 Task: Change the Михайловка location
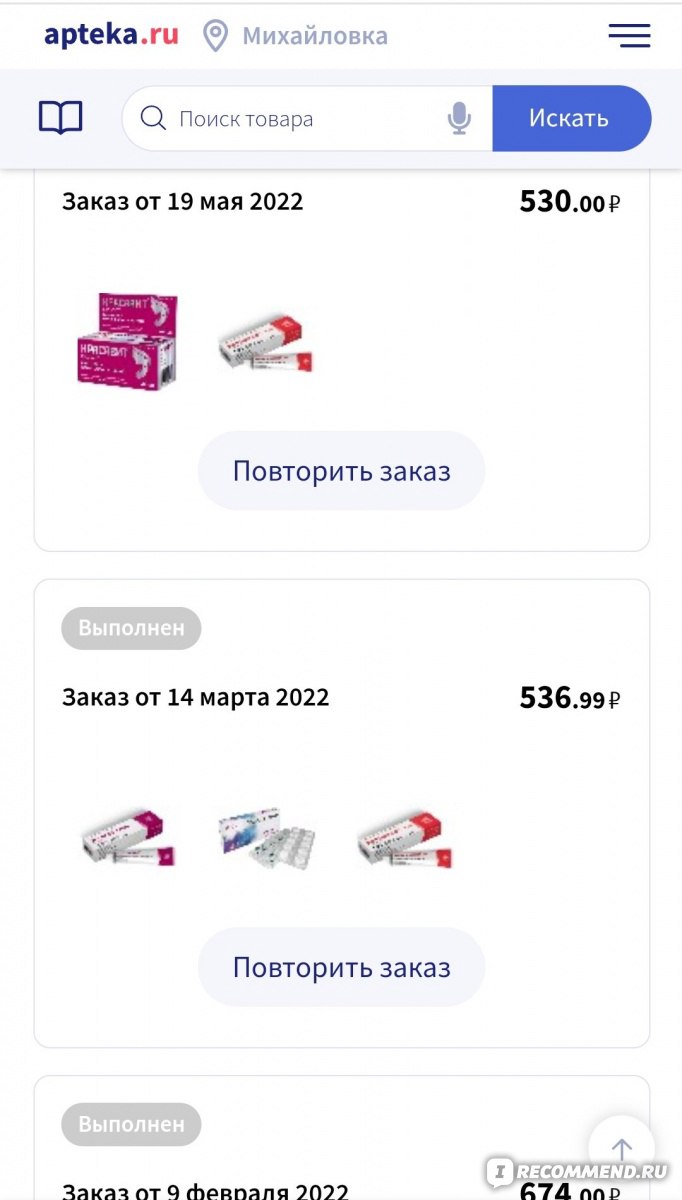[x=295, y=36]
